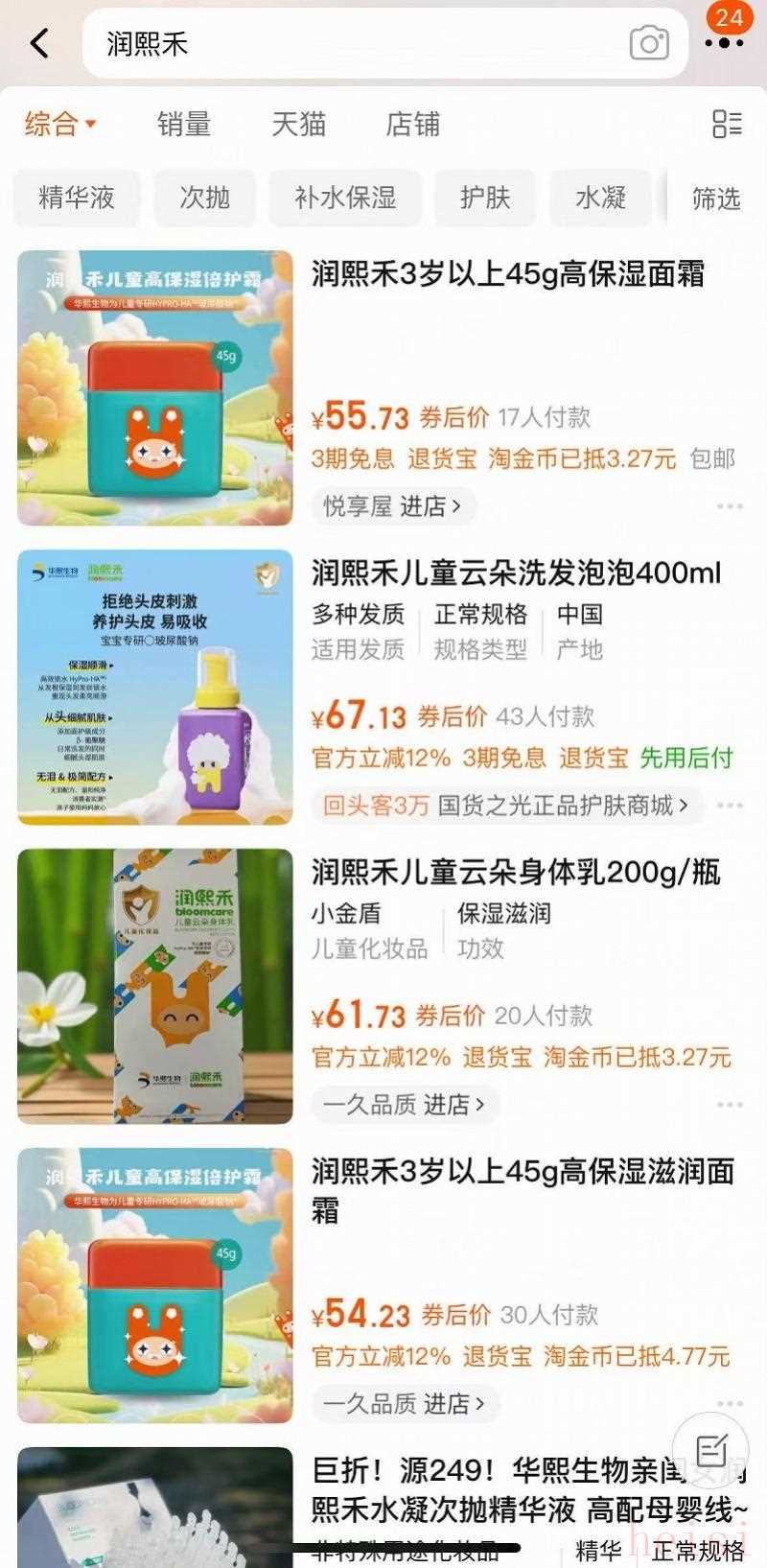
Task: Visit 国货之光正品护肤商城 shop
Action: coord(563,805)
